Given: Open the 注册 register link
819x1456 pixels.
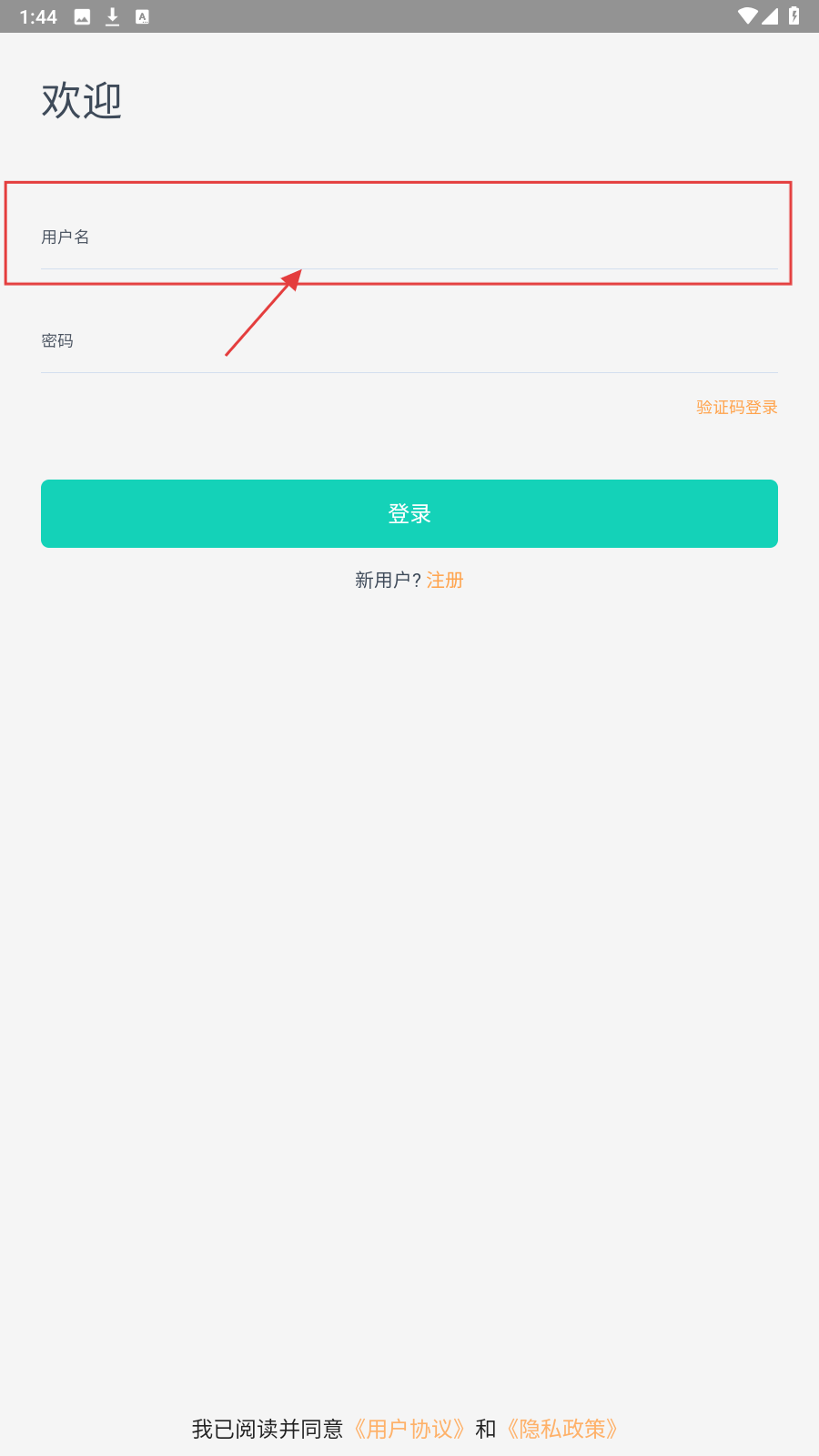Looking at the screenshot, I should [x=445, y=581].
